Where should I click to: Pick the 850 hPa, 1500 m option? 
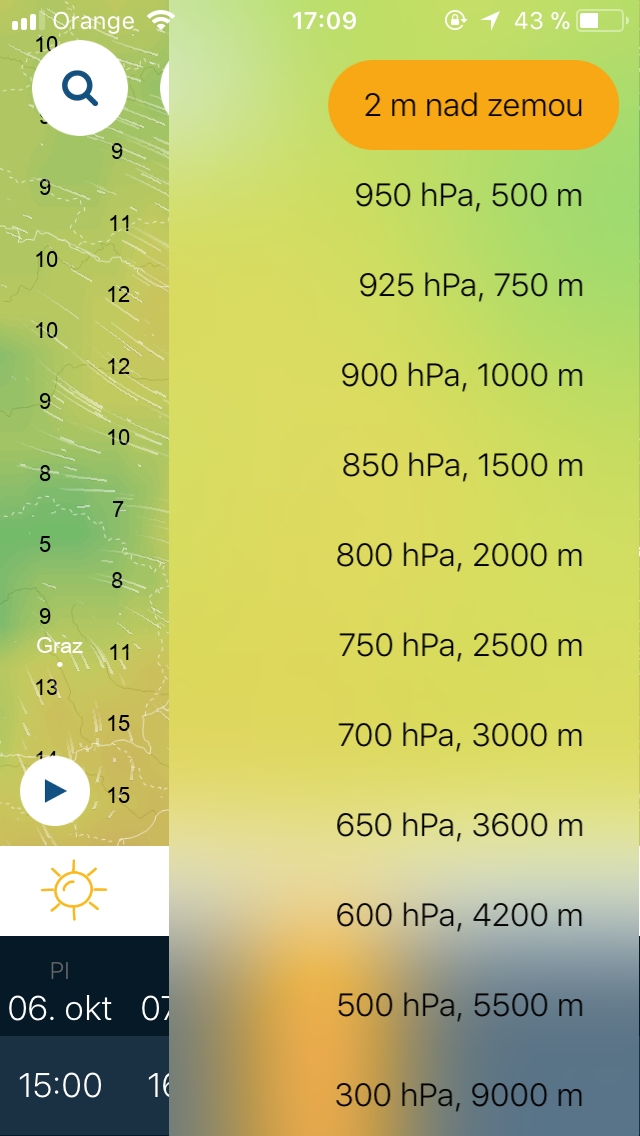coord(462,464)
